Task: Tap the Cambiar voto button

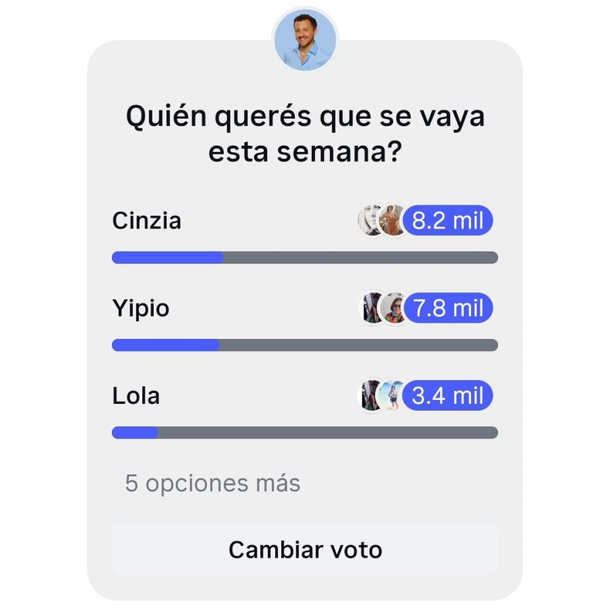Action: click(304, 550)
